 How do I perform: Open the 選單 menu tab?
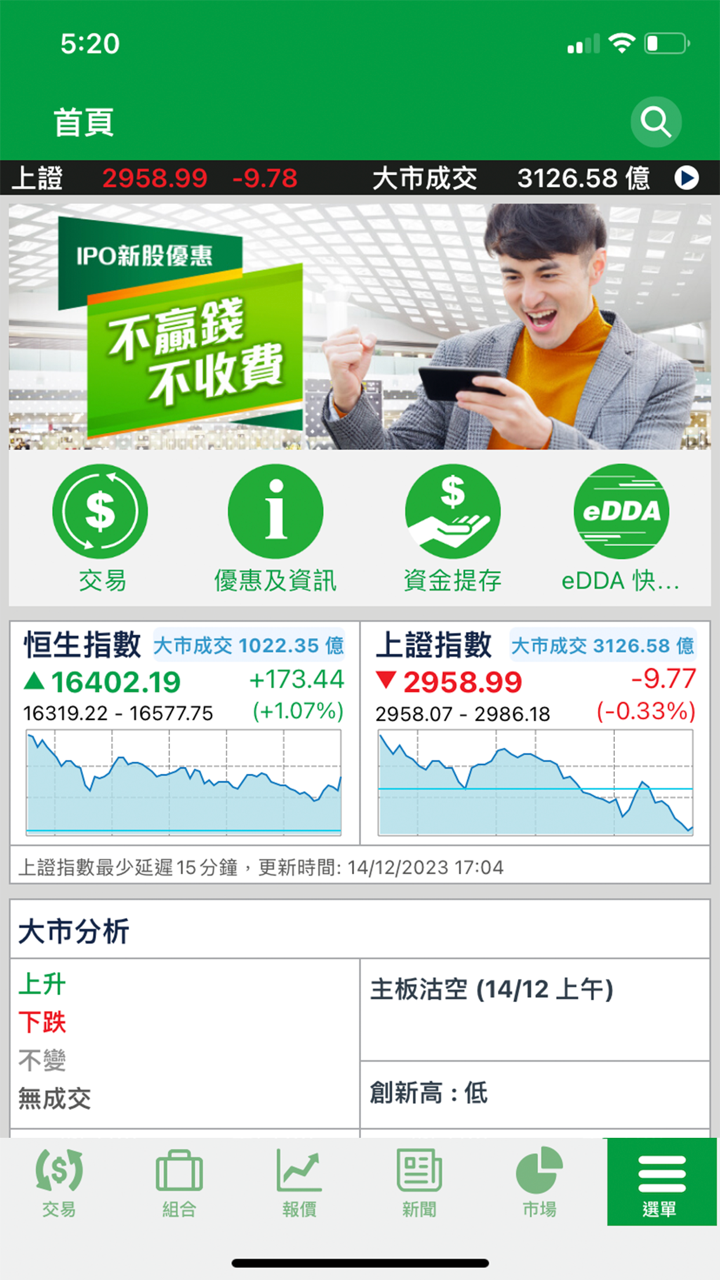coord(660,1182)
